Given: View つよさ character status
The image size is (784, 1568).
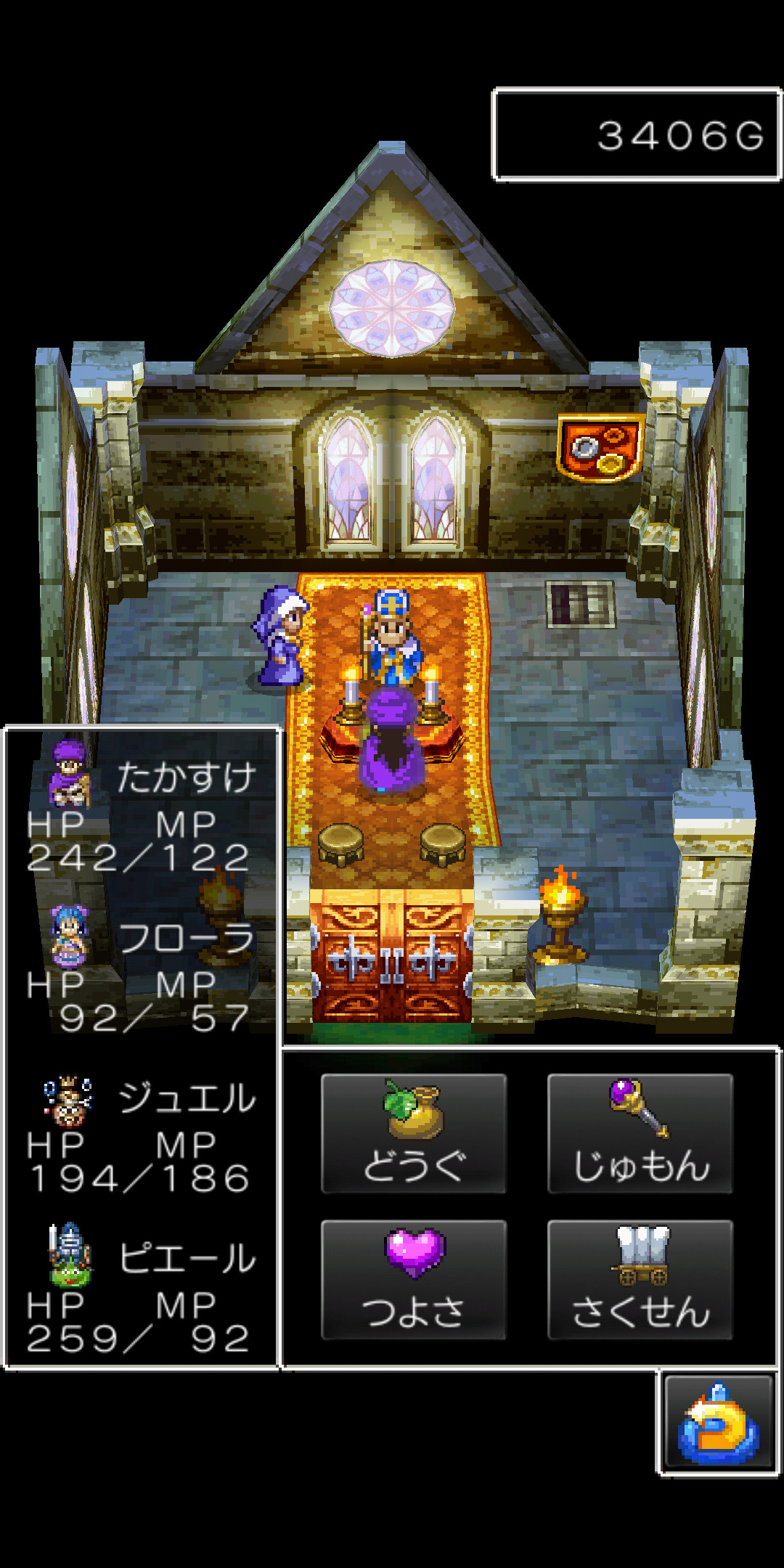Looking at the screenshot, I should click(413, 1279).
